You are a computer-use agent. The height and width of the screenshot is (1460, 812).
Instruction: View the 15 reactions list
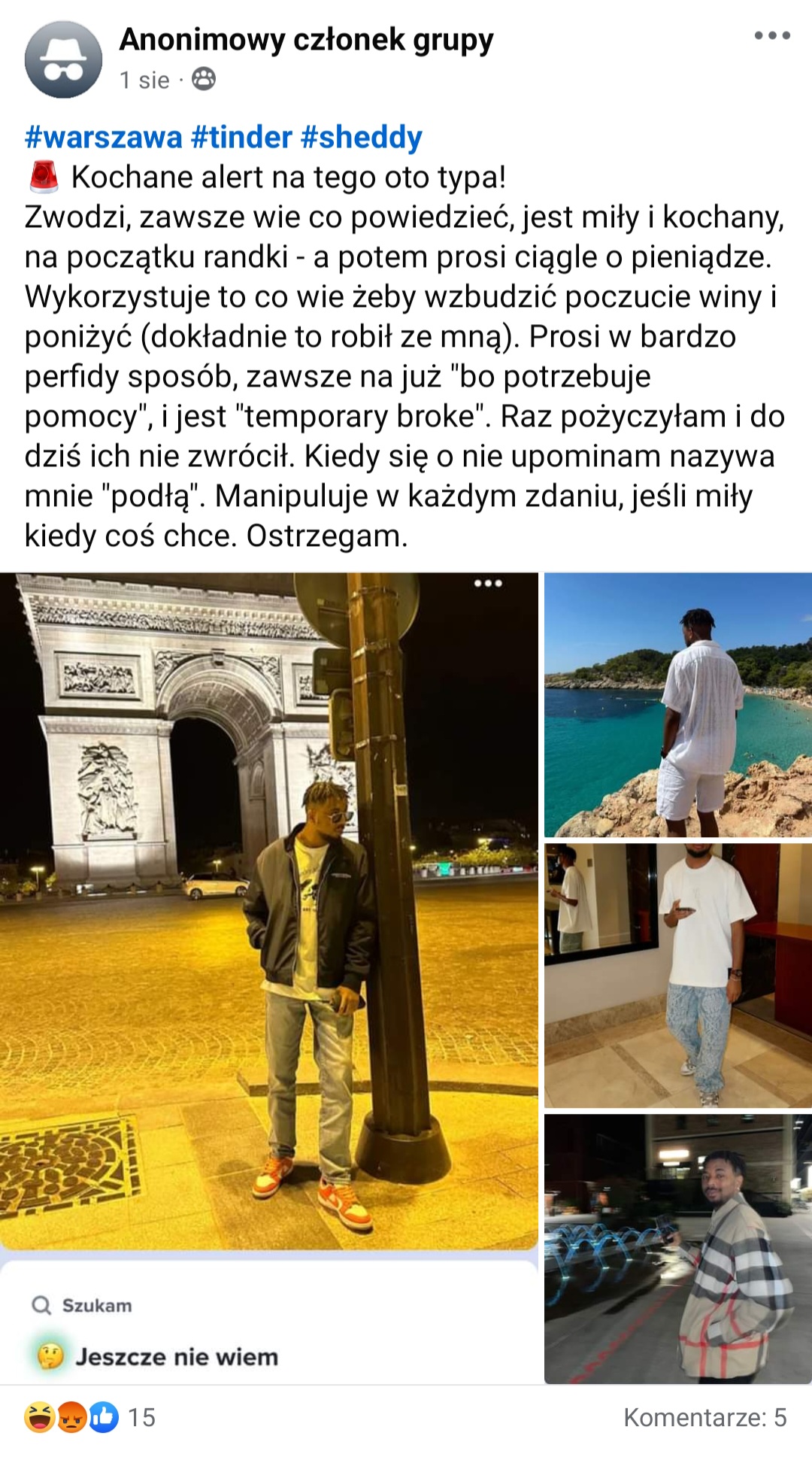[90, 1417]
